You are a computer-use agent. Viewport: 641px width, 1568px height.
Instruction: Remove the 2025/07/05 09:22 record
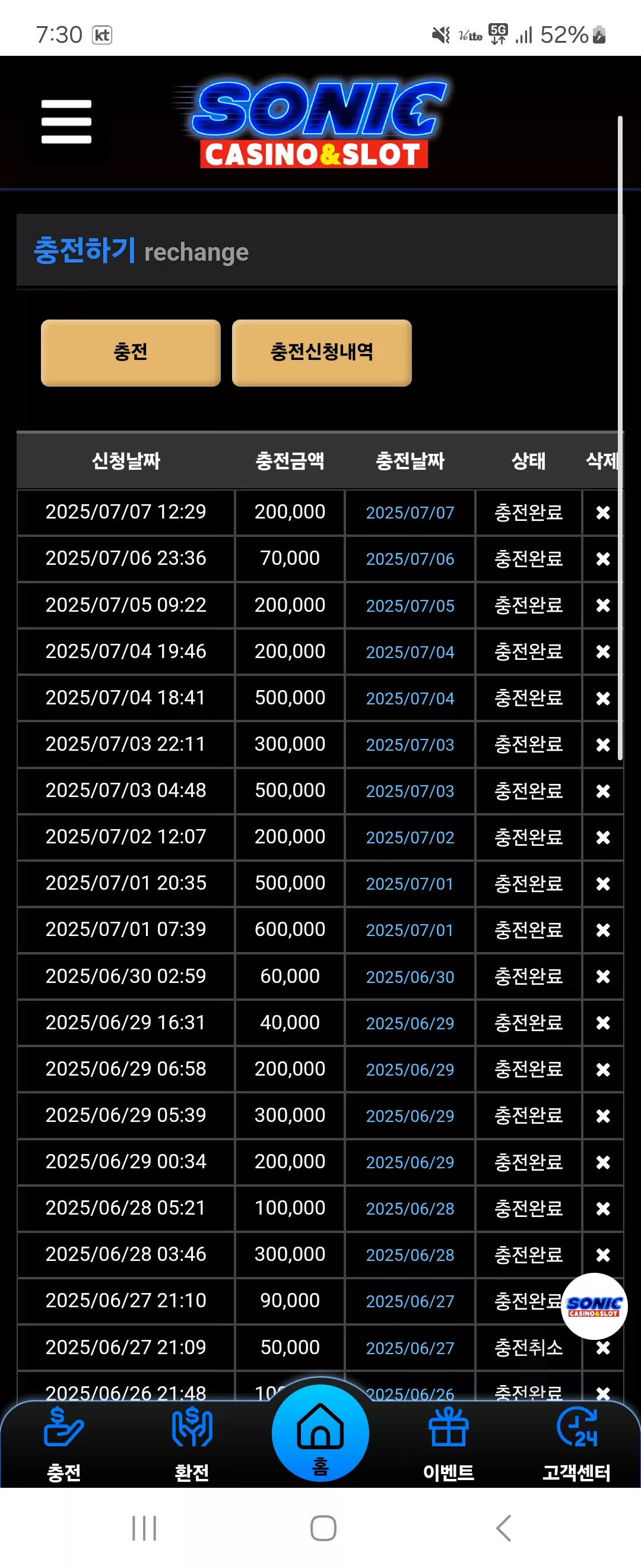[x=602, y=605]
